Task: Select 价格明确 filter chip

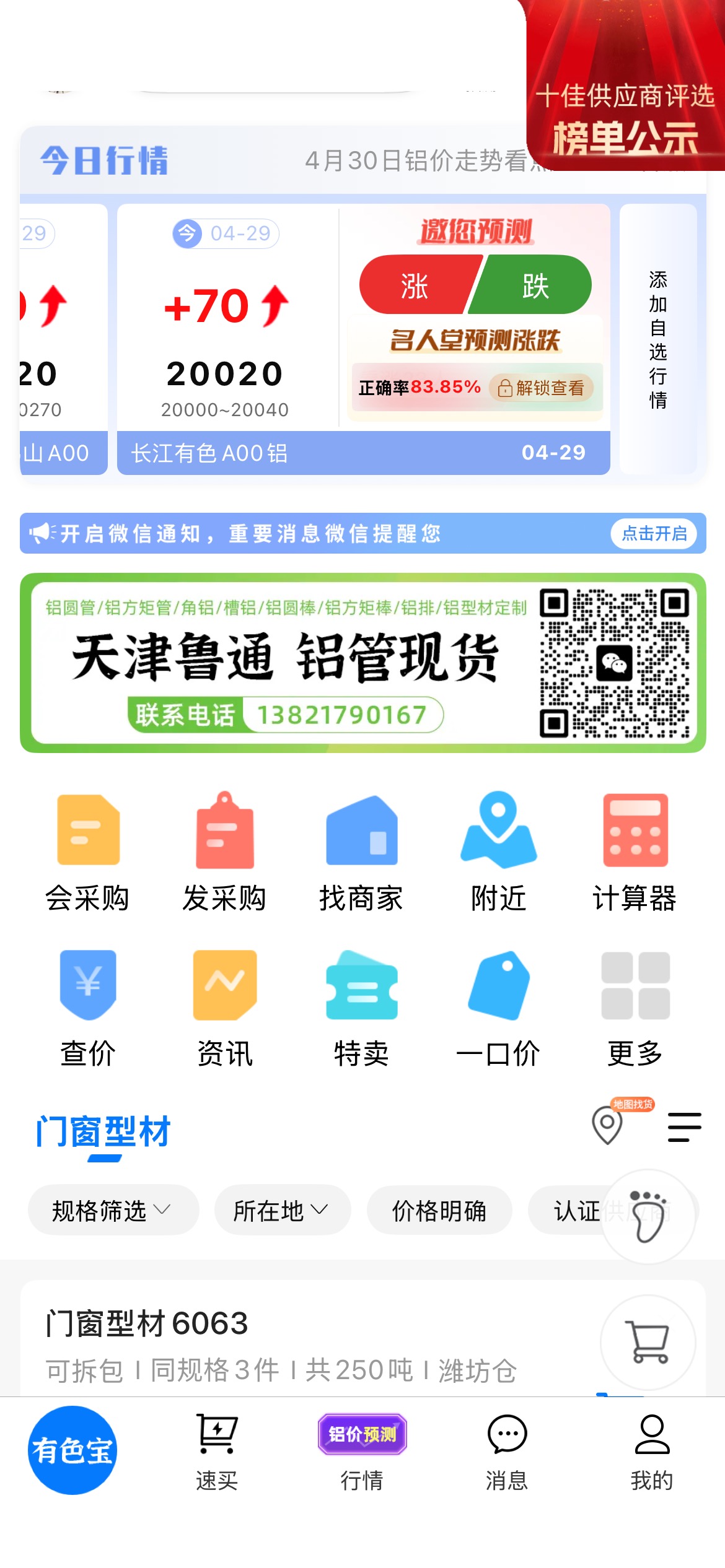Action: click(x=439, y=1210)
